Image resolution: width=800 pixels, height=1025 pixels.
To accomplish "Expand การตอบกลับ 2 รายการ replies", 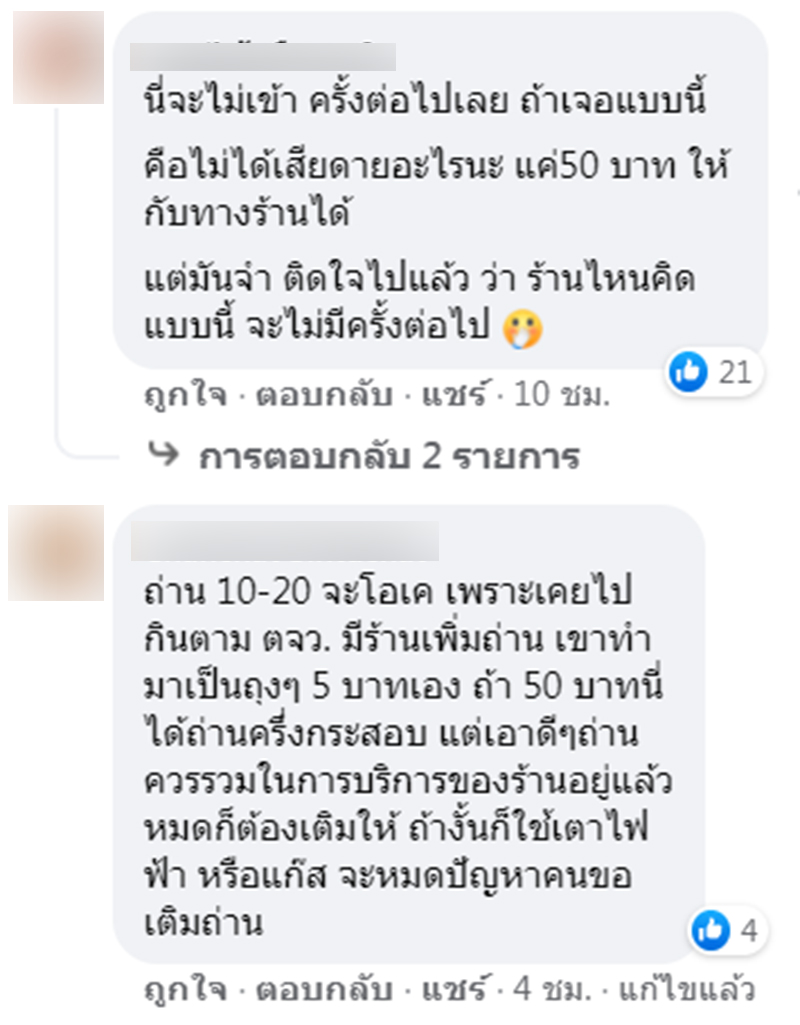I will coord(389,456).
